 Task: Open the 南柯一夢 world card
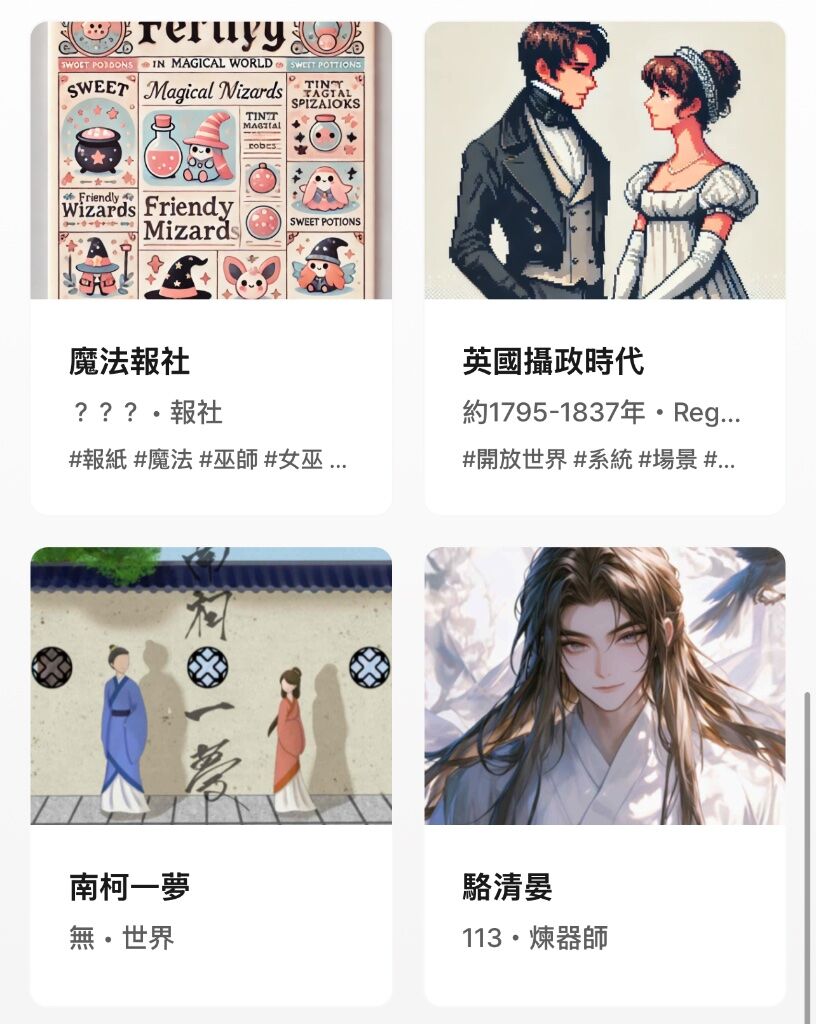(210, 775)
